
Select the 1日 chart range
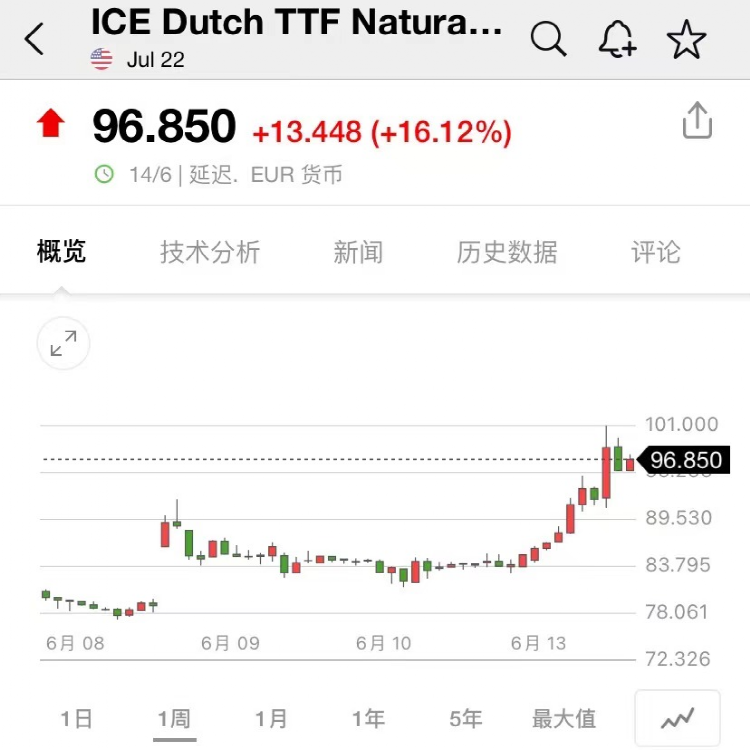point(76,718)
